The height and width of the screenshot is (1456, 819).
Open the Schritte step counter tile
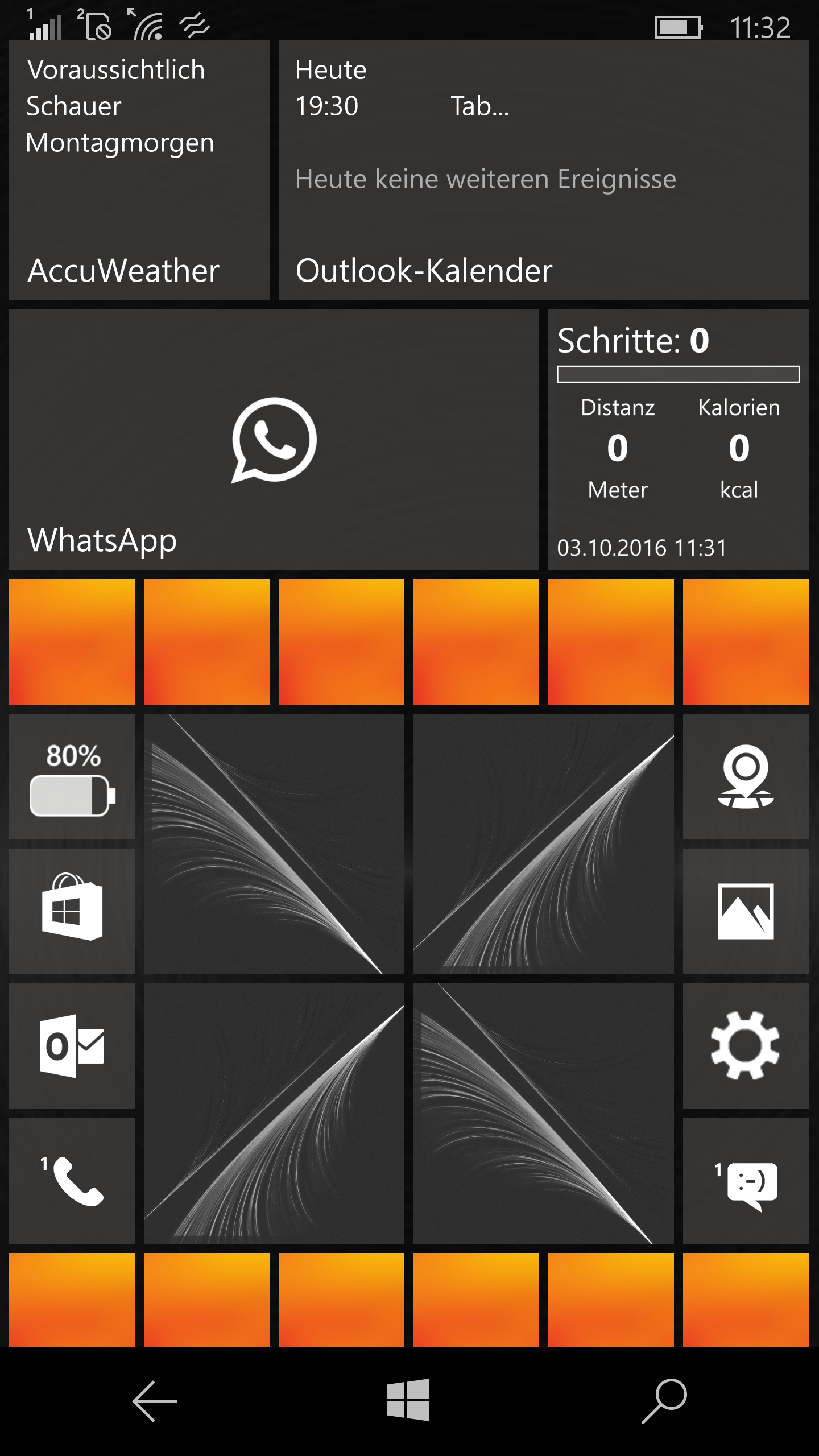[x=679, y=440]
